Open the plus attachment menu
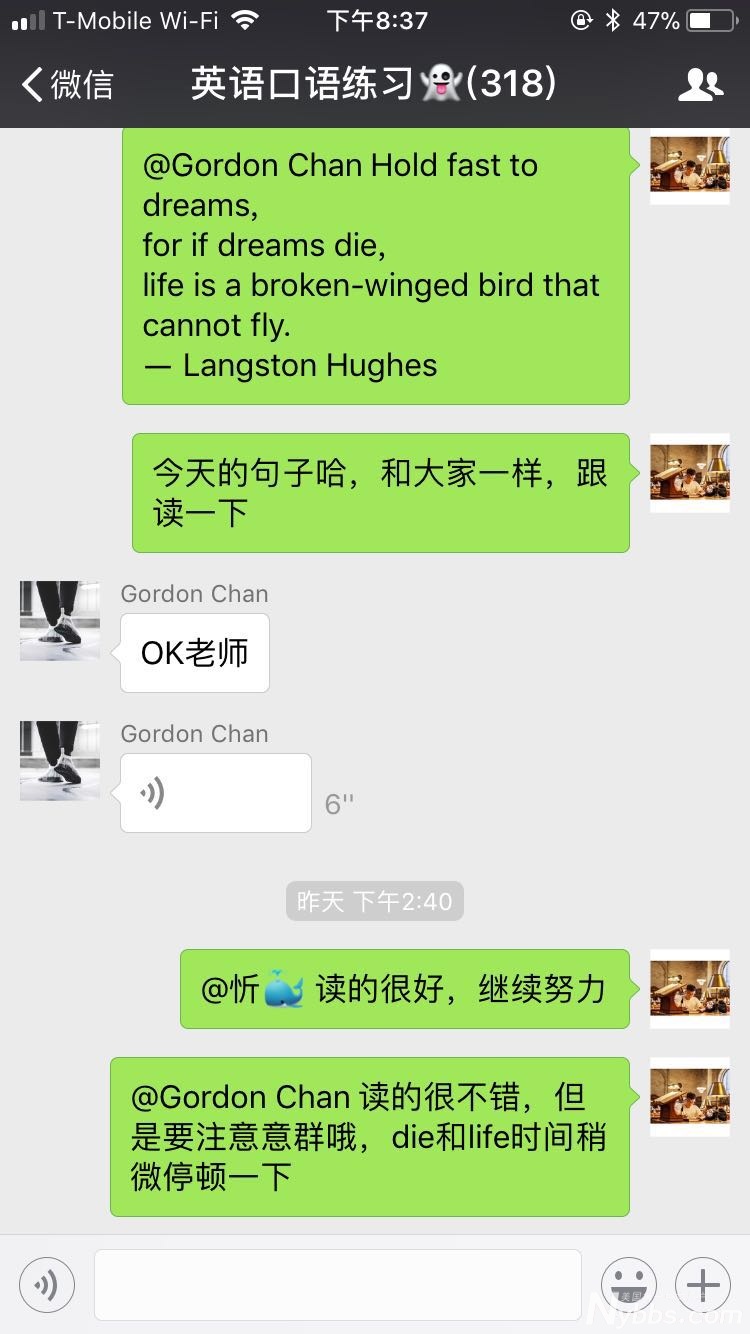 coord(702,1284)
